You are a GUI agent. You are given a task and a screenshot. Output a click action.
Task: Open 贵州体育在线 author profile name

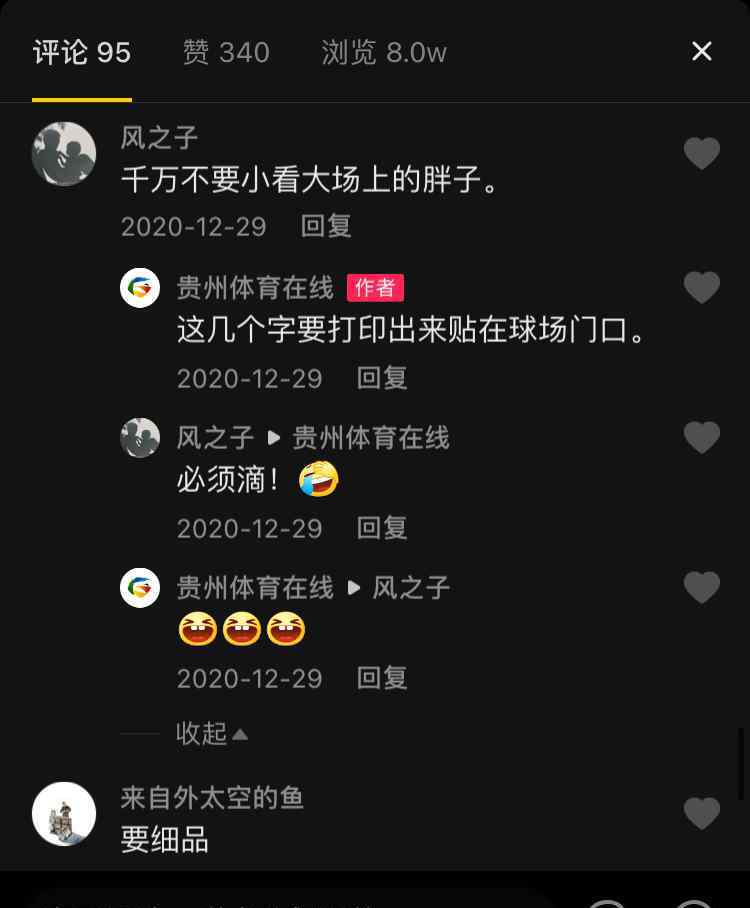tap(255, 288)
